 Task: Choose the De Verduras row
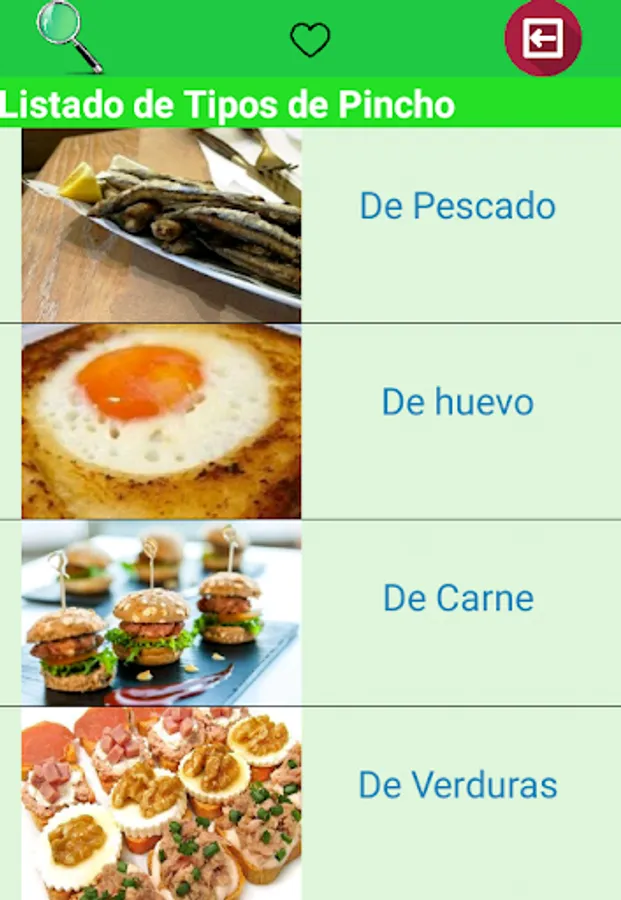point(457,785)
